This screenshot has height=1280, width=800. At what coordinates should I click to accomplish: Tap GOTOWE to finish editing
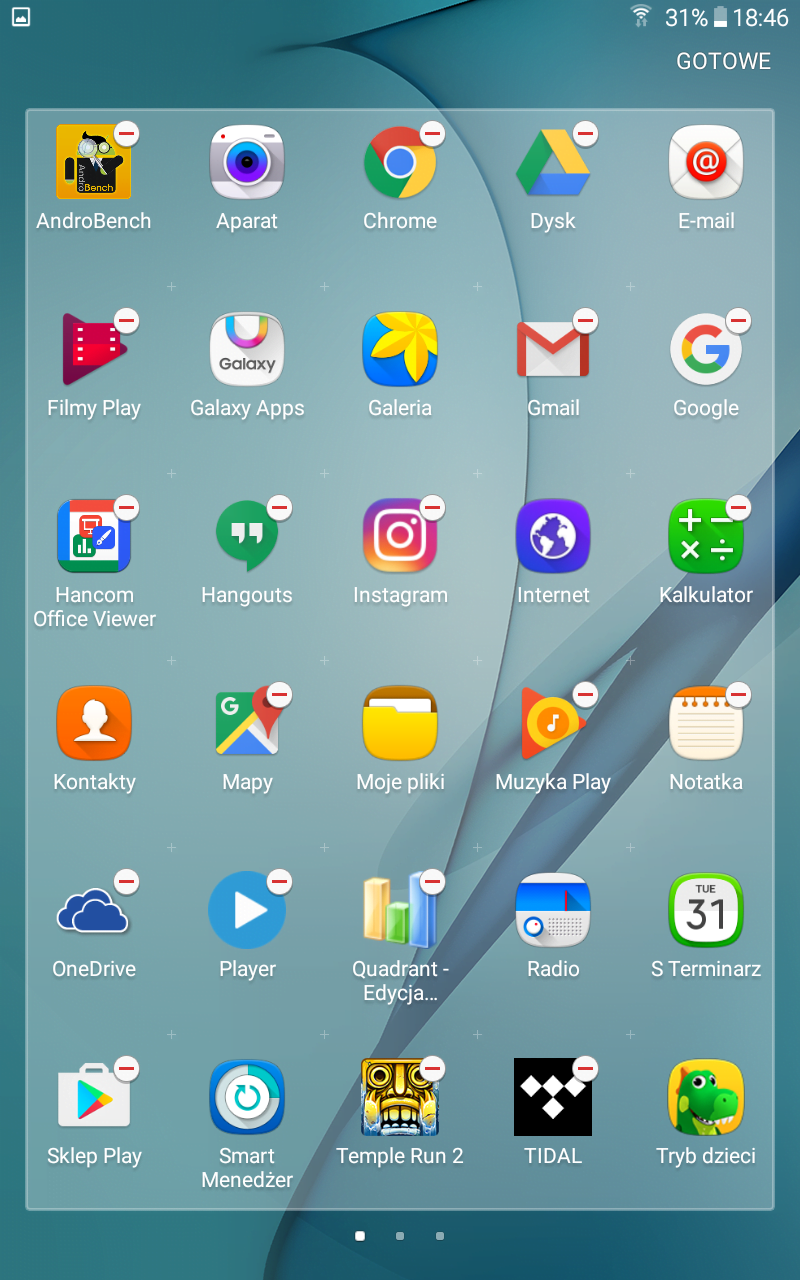click(x=723, y=61)
